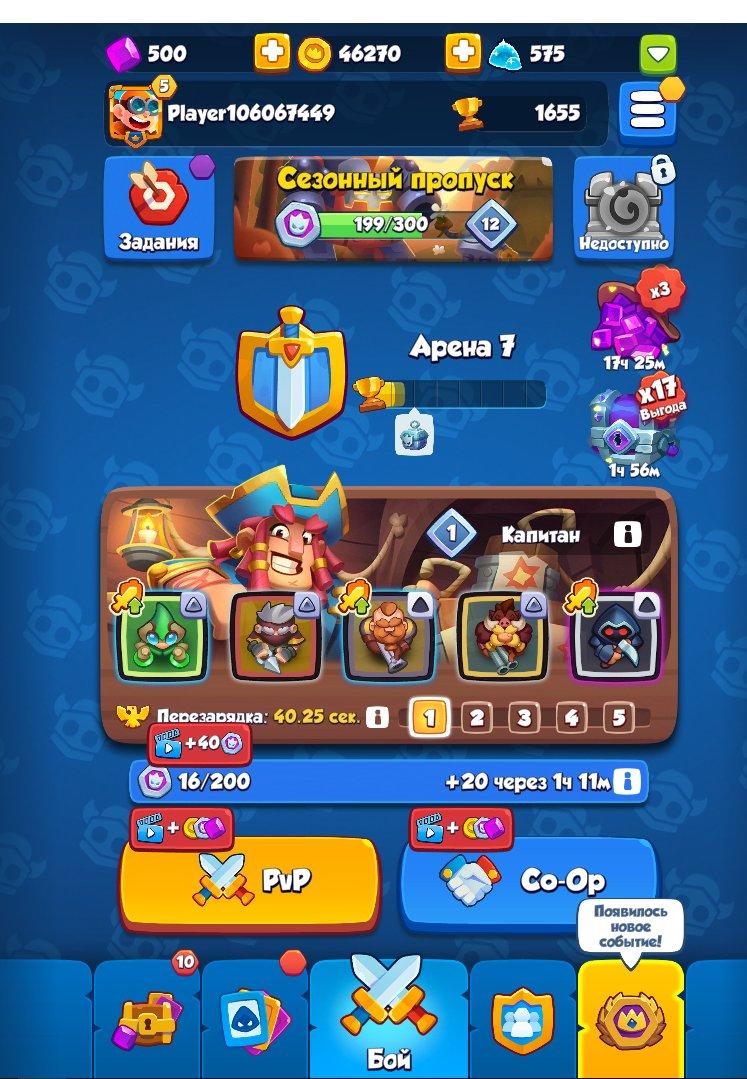Open the Сезонный пропуск banner
The image size is (747, 1079).
pyautogui.click(x=393, y=209)
